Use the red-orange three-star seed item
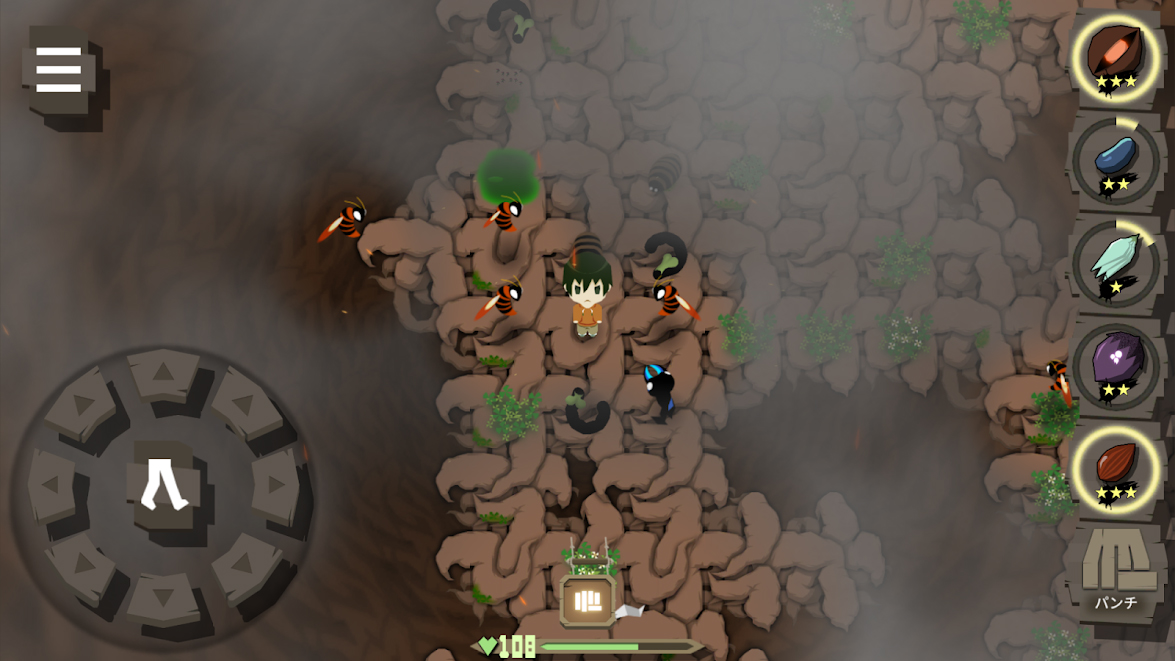The width and height of the screenshot is (1175, 661). (1115, 57)
